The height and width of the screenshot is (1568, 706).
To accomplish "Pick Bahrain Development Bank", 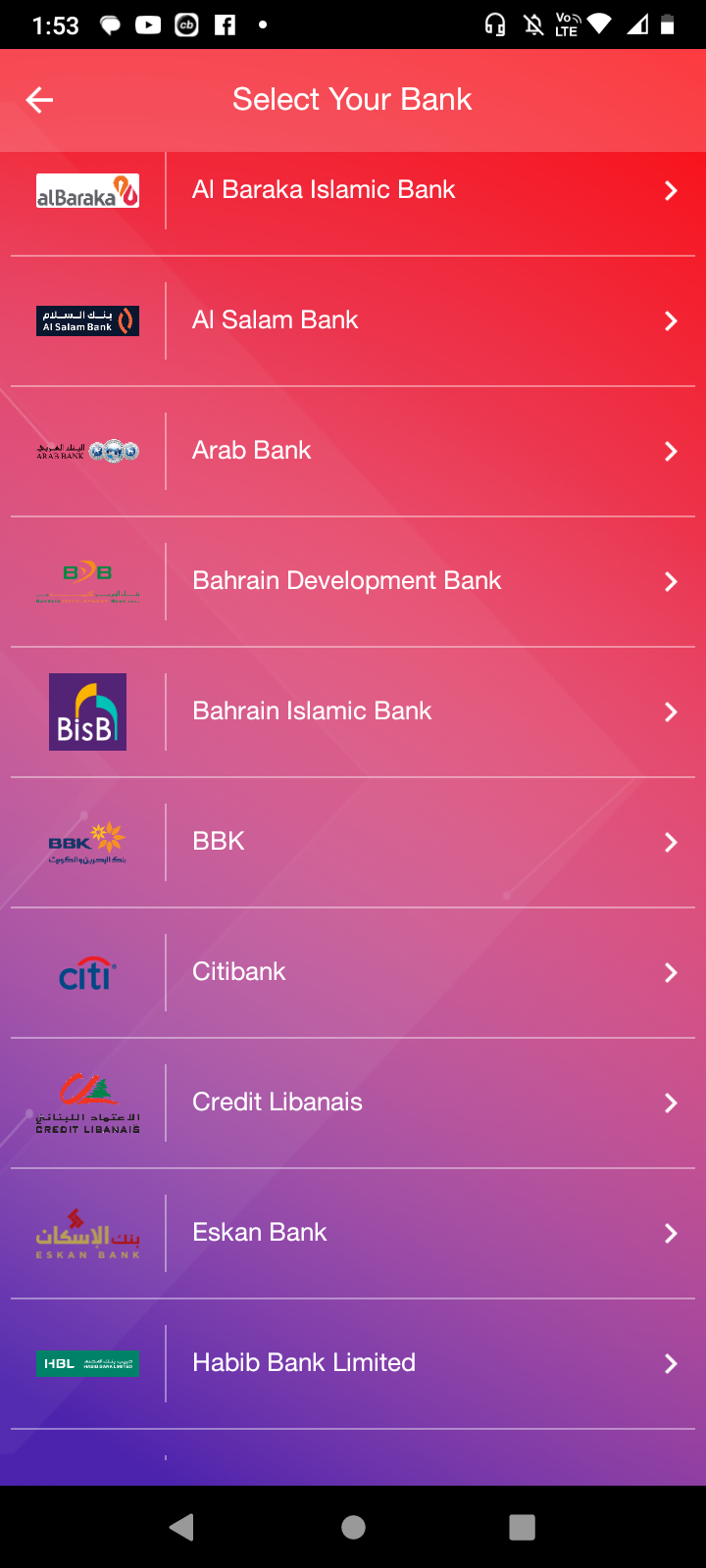I will (353, 581).
